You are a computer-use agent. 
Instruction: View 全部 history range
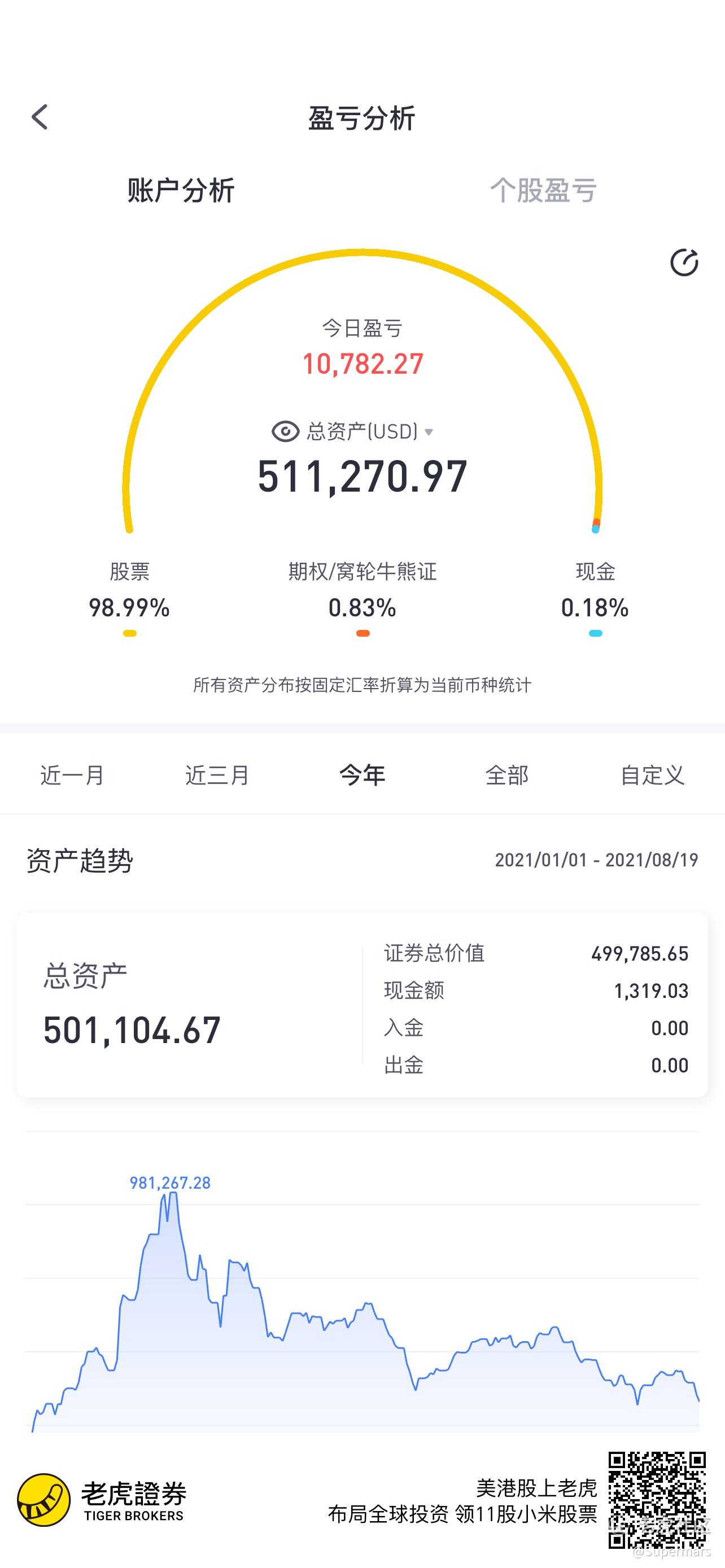pos(507,775)
